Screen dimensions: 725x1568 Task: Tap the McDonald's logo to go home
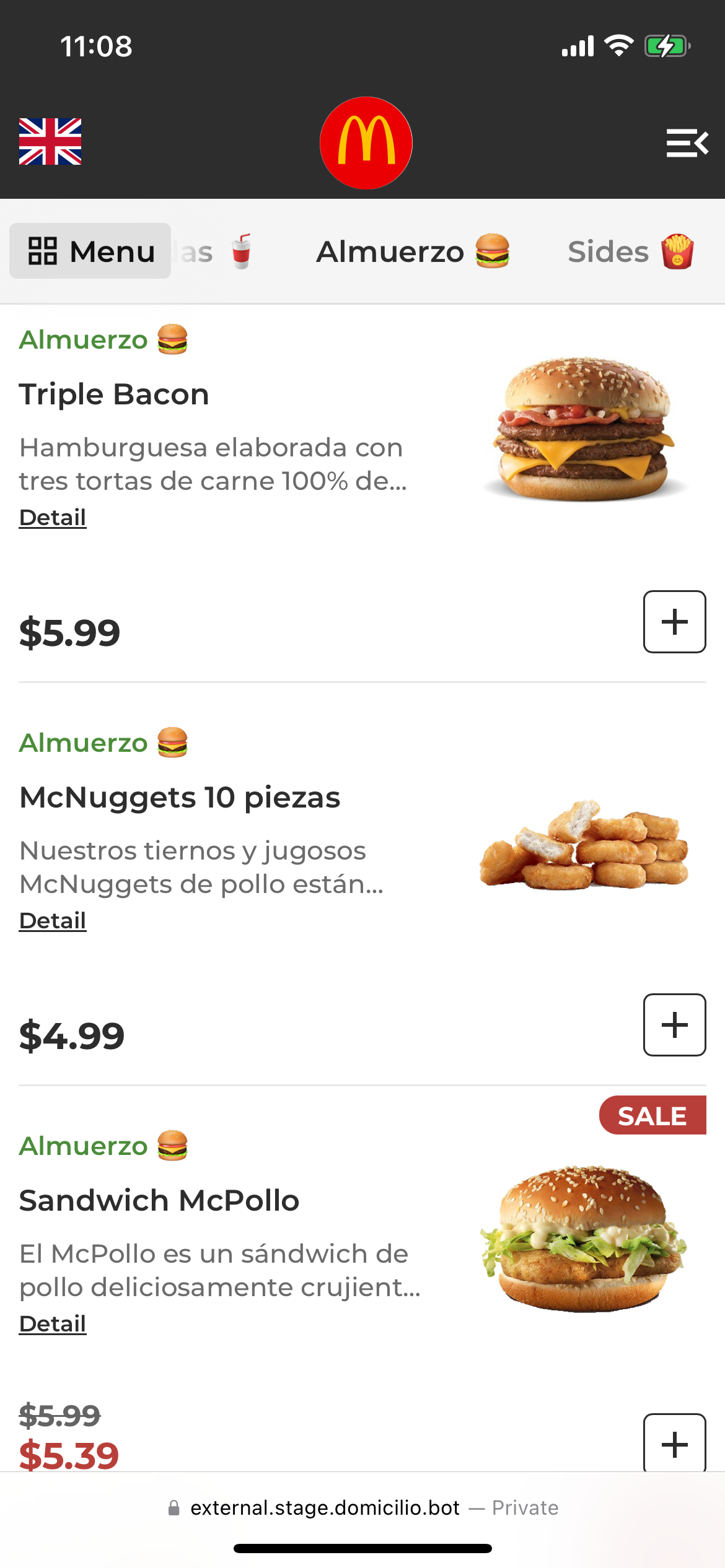click(x=366, y=143)
